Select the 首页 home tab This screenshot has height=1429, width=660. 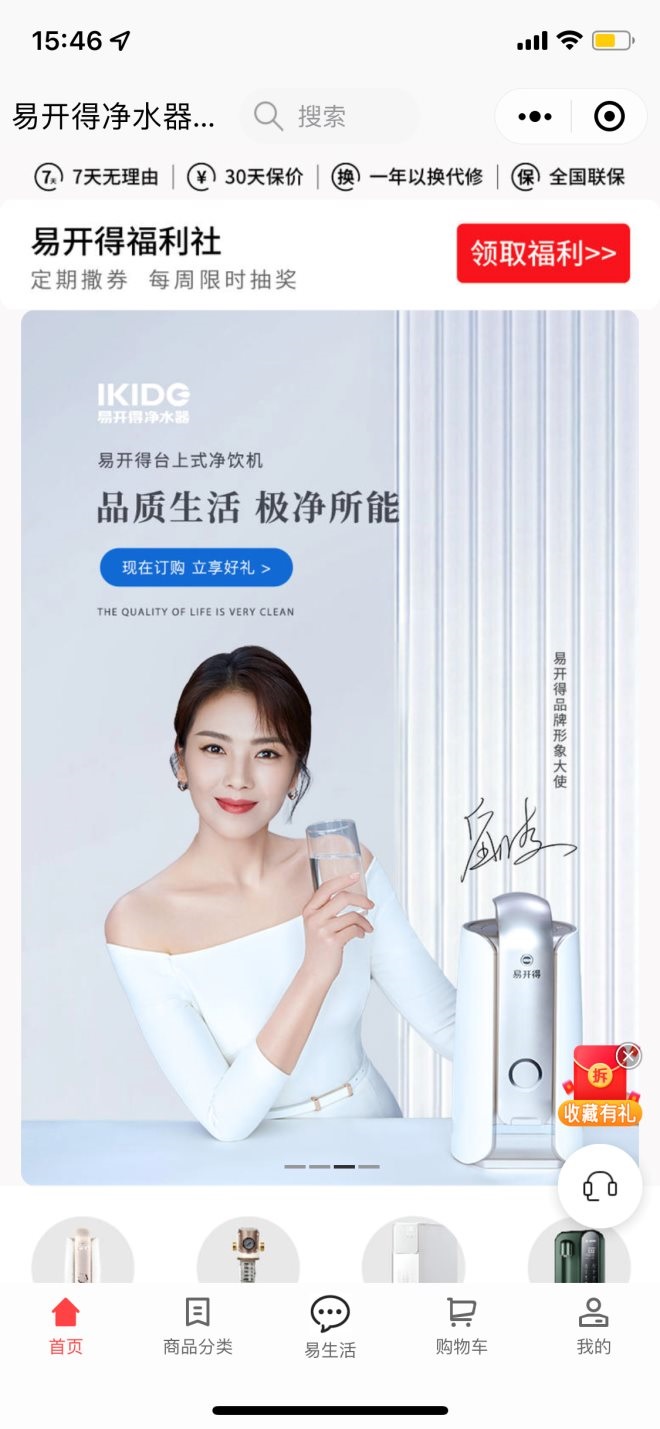(x=66, y=1326)
